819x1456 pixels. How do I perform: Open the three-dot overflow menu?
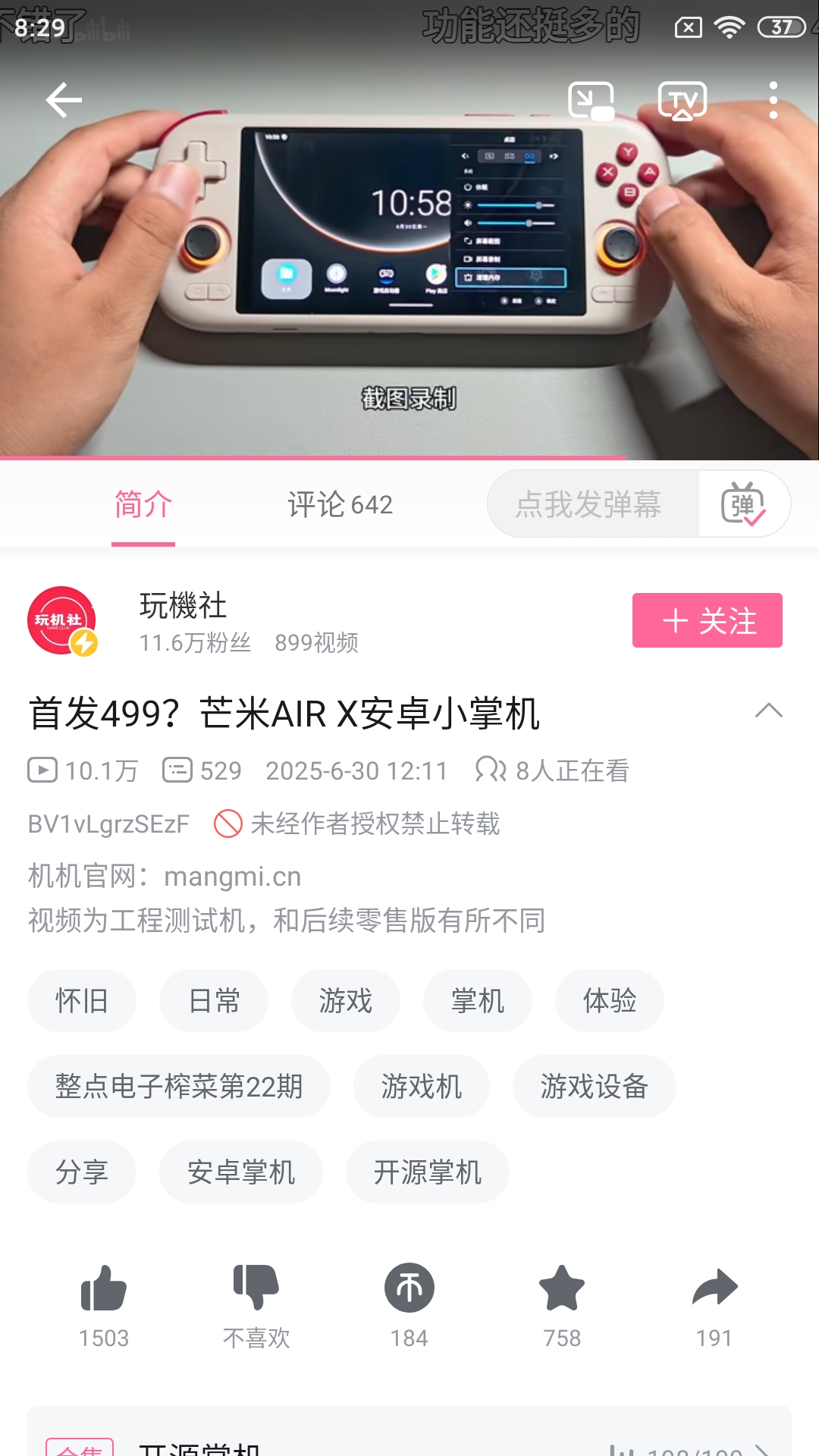tap(773, 100)
